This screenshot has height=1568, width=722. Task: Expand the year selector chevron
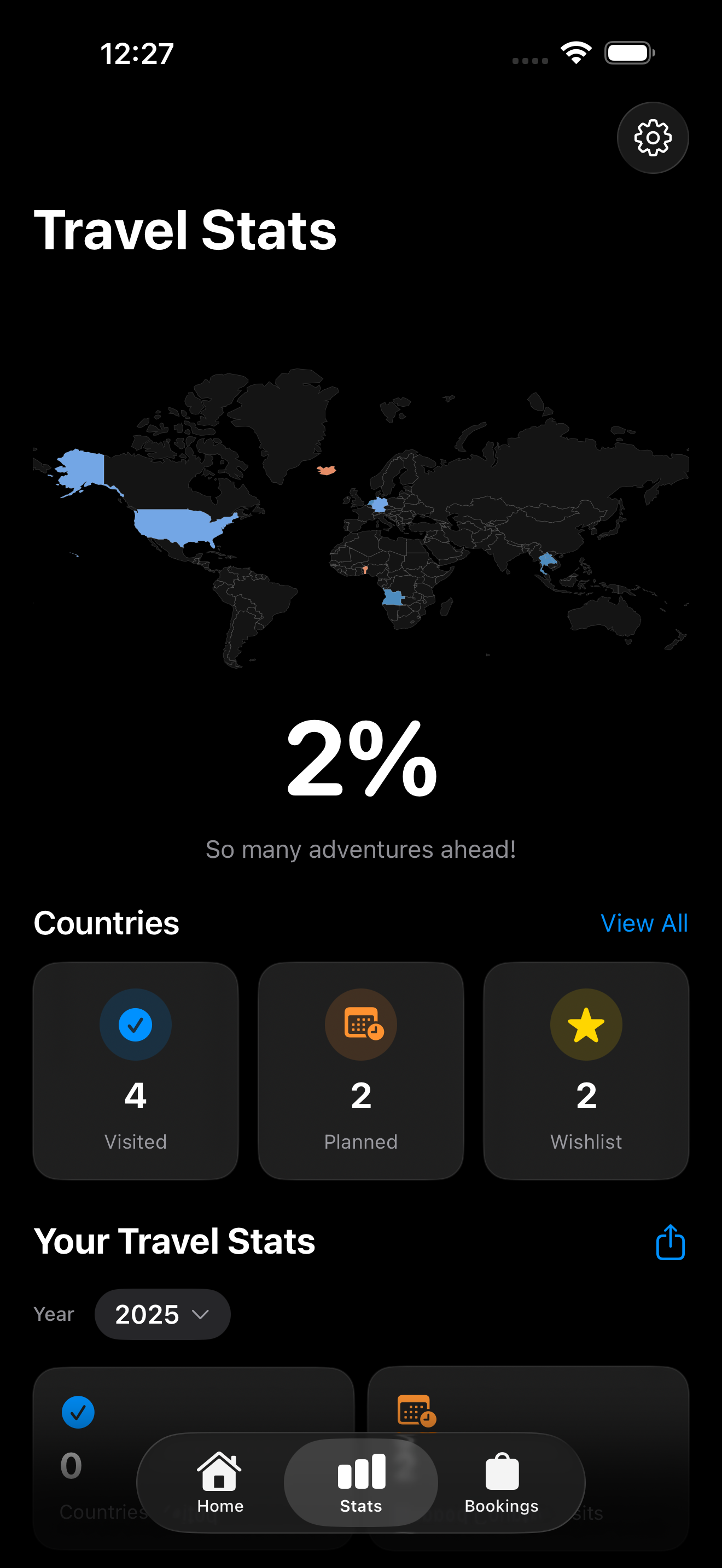pyautogui.click(x=201, y=1314)
